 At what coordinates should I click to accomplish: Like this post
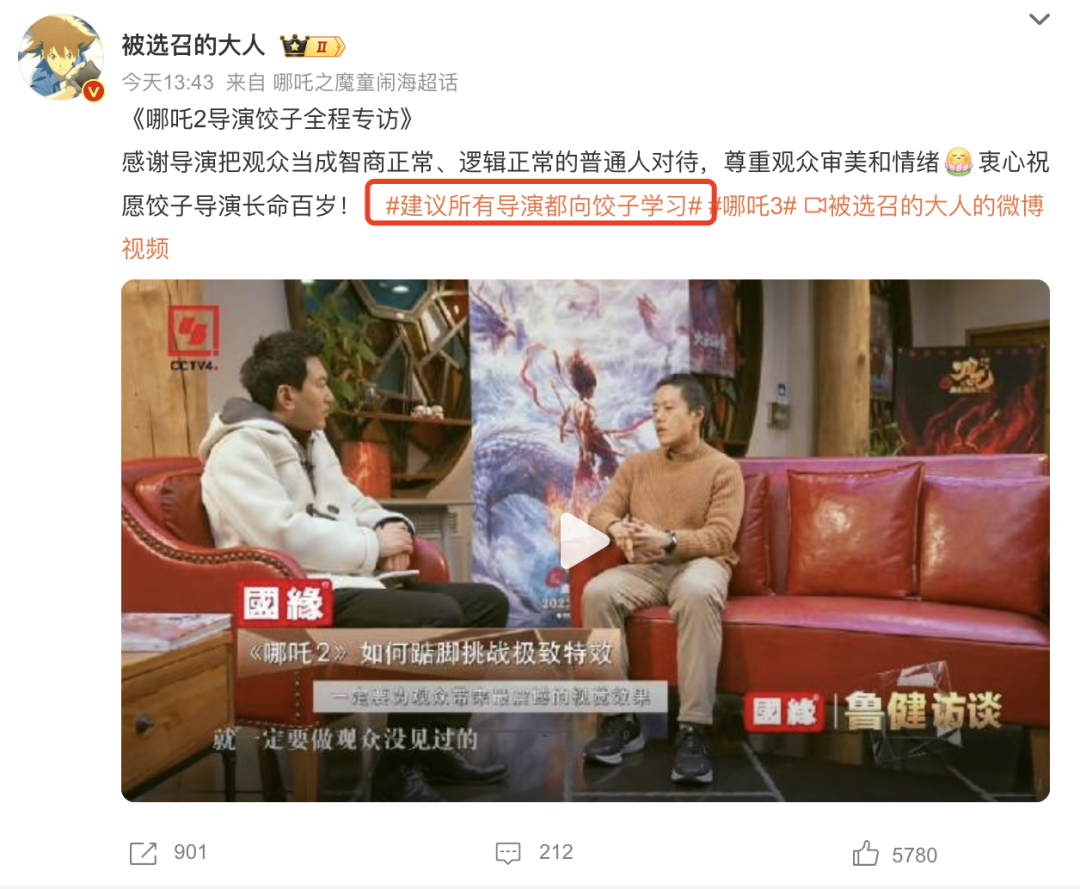895,855
